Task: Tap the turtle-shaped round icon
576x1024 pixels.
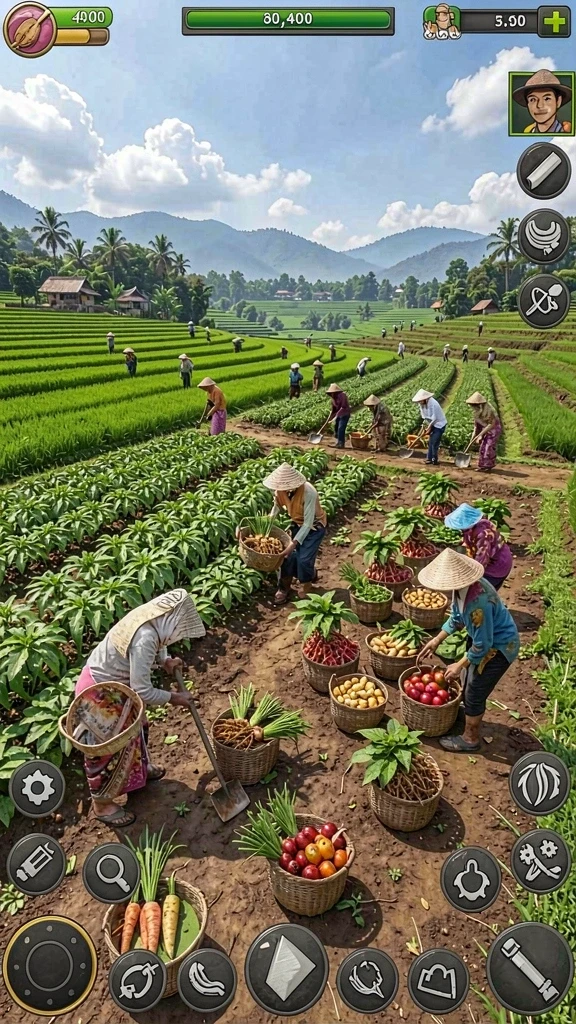Action: 471,879
